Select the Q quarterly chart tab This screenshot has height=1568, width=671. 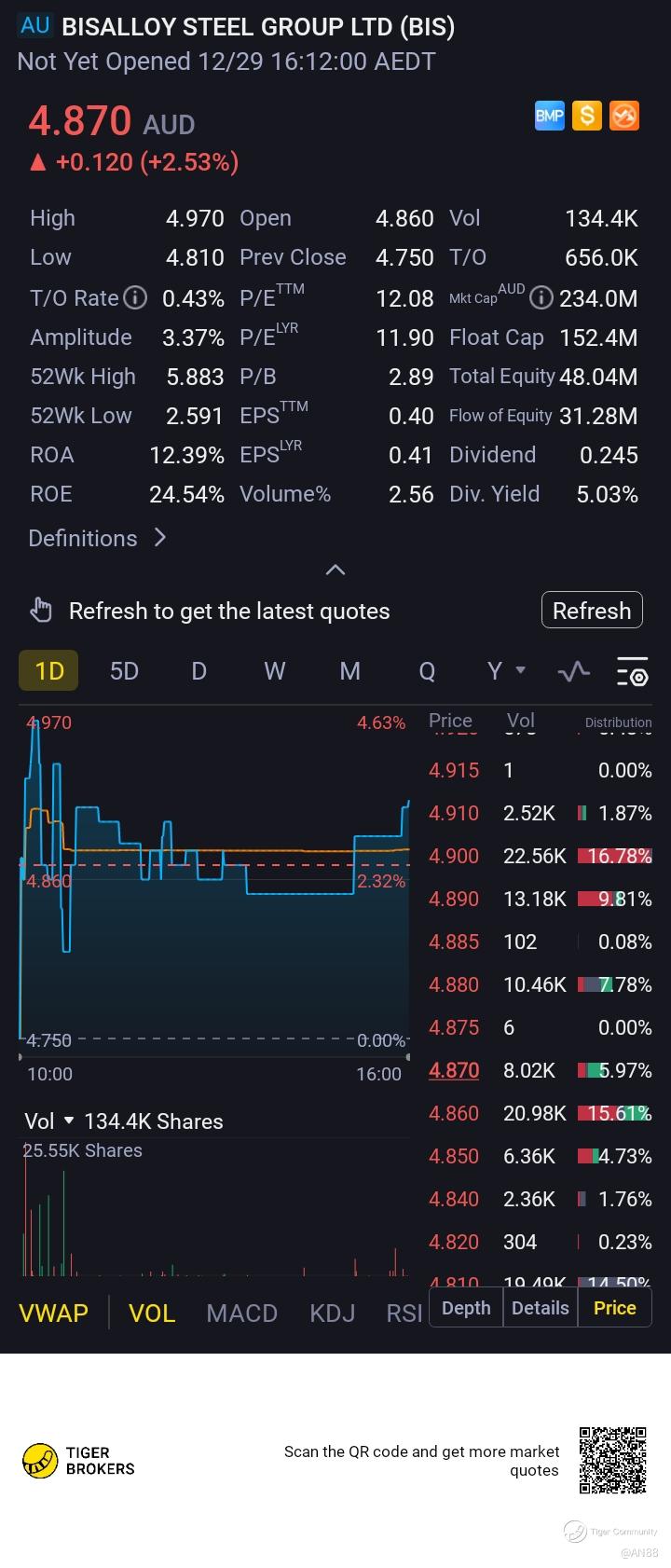coord(427,671)
